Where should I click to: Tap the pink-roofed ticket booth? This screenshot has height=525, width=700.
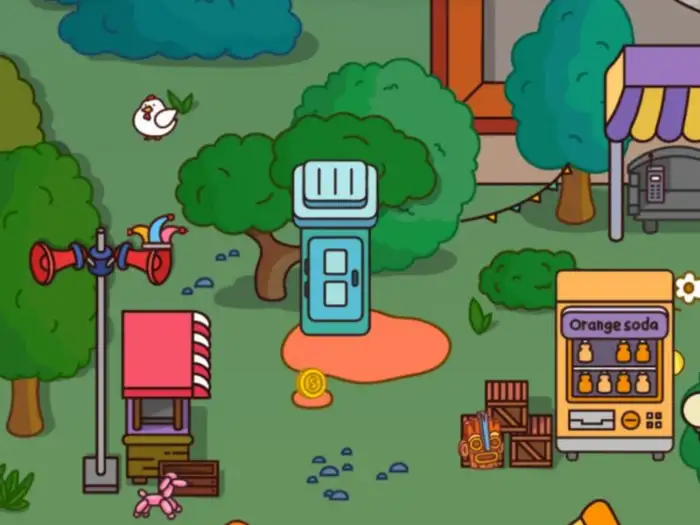coord(164,390)
